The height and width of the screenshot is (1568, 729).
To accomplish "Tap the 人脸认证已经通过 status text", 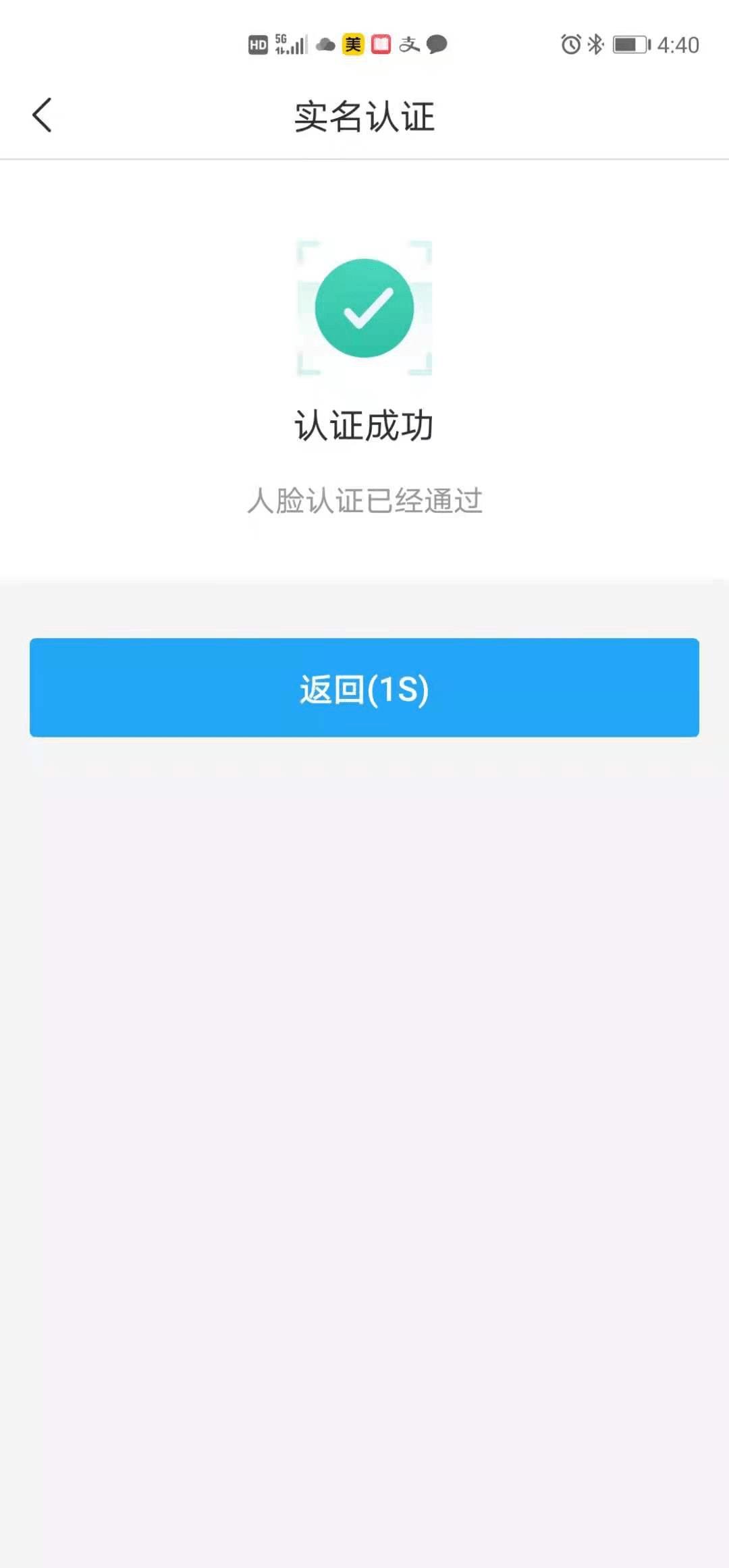I will pos(364,501).
